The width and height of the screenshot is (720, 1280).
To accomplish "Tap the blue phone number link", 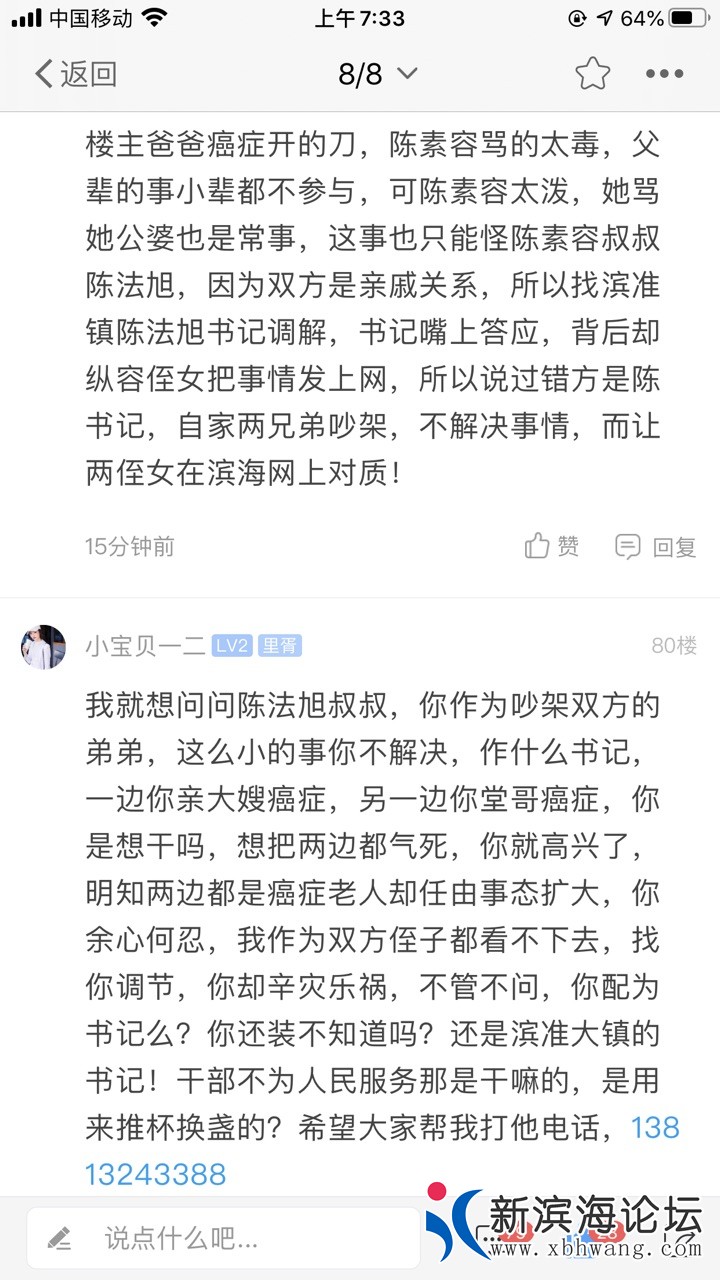I will pyautogui.click(x=155, y=1172).
